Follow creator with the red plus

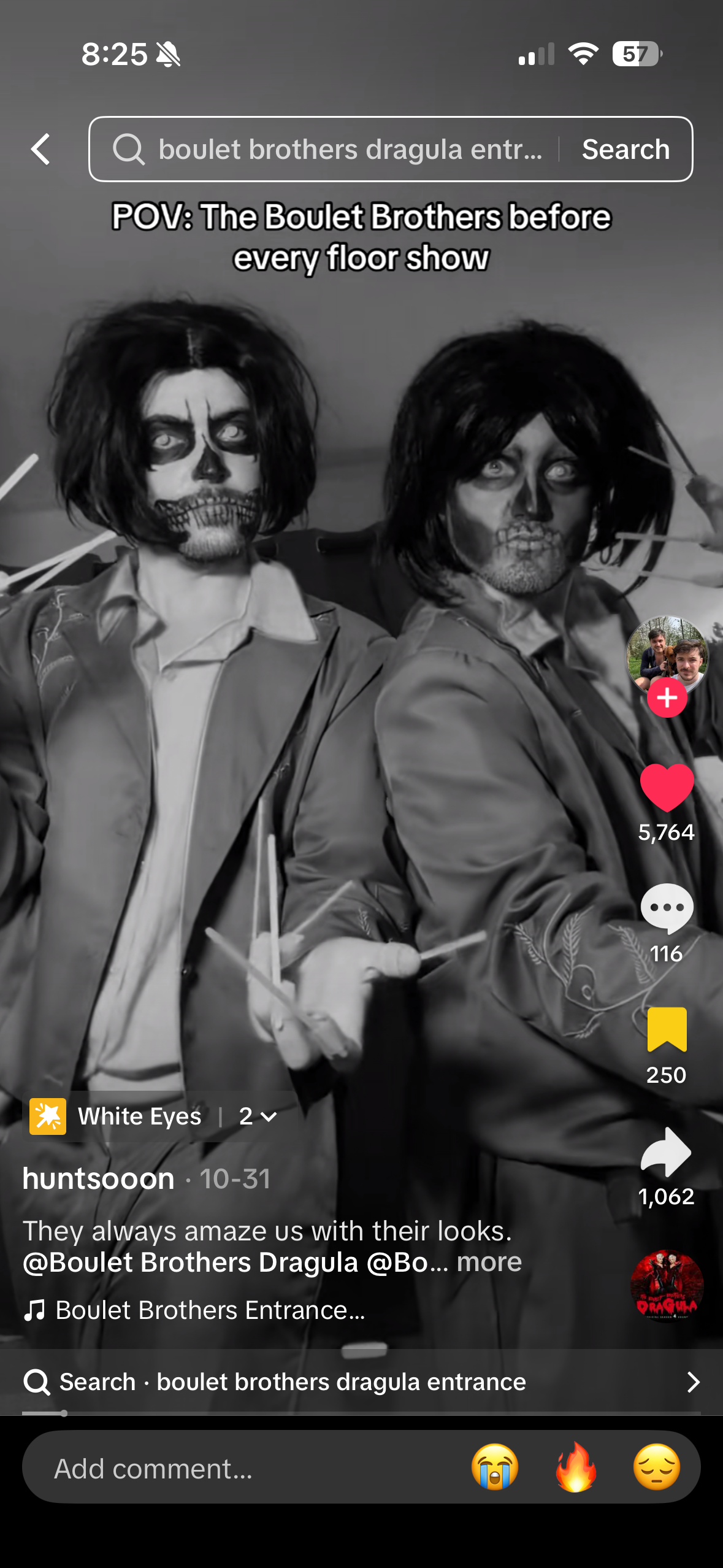click(667, 698)
